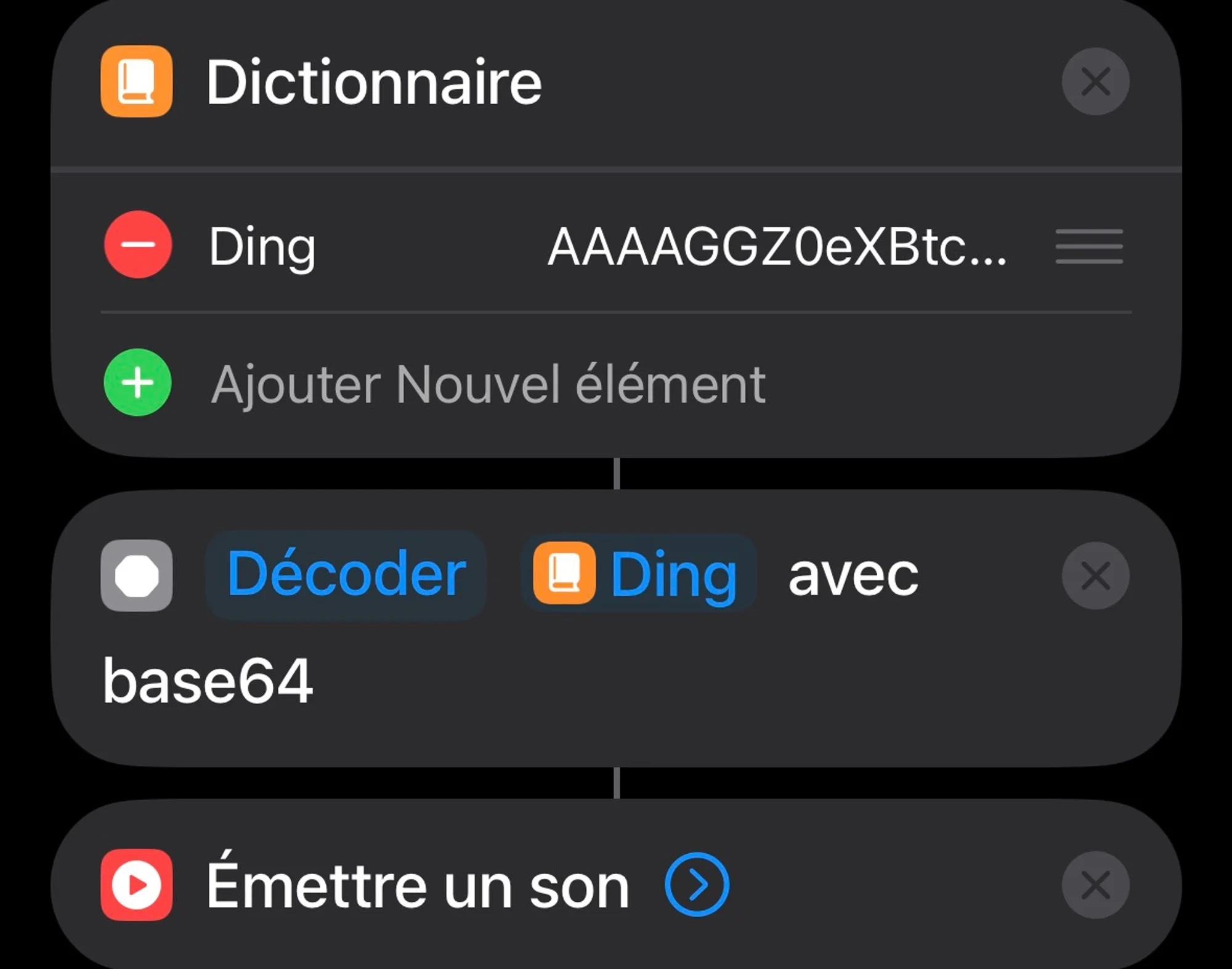Edit the Ding key name

tap(262, 246)
